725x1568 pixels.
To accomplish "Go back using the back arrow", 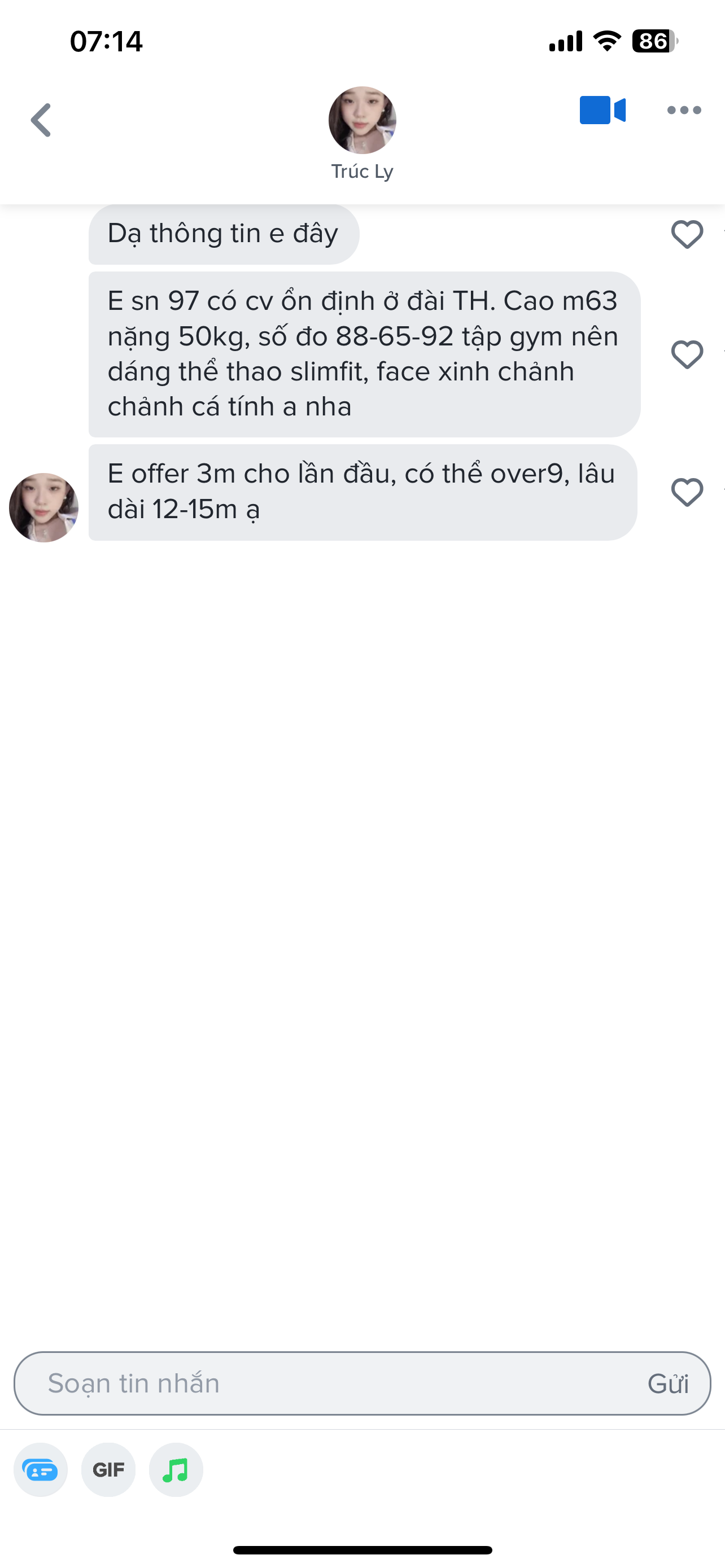I will (41, 120).
